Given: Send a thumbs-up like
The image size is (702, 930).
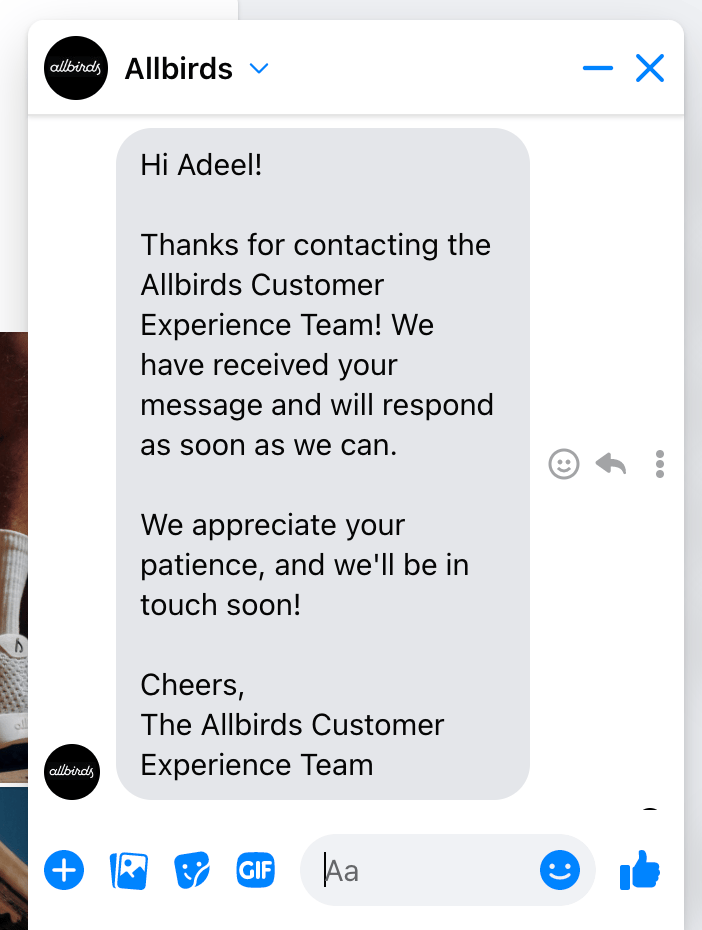Looking at the screenshot, I should (x=641, y=870).
